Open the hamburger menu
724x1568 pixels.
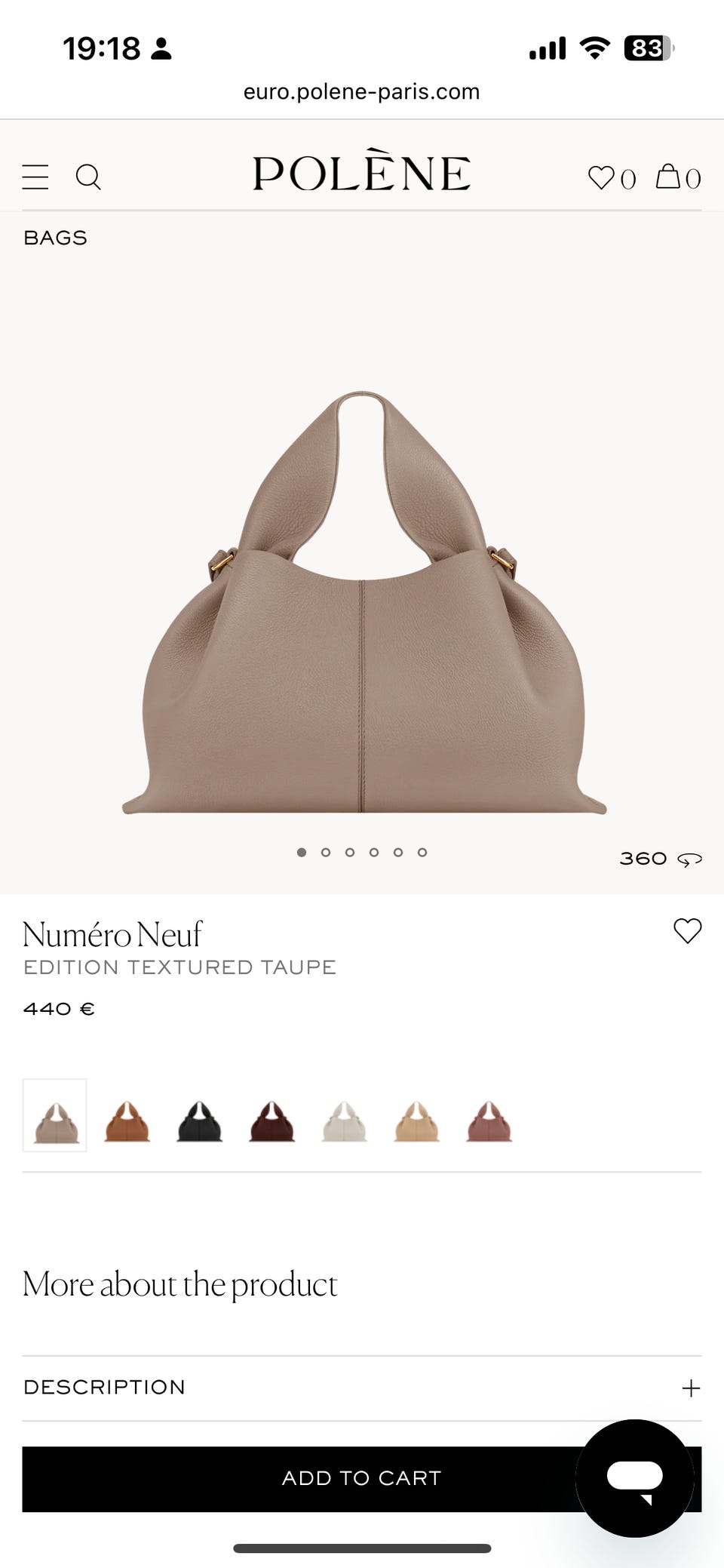click(x=35, y=177)
